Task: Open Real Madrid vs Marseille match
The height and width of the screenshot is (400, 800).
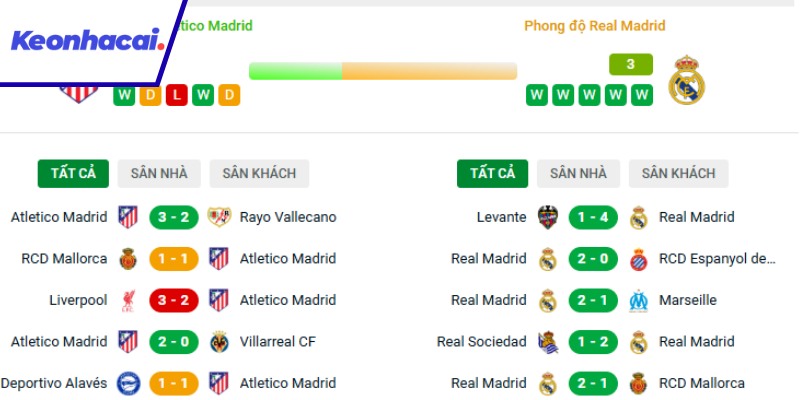Action: [593, 300]
